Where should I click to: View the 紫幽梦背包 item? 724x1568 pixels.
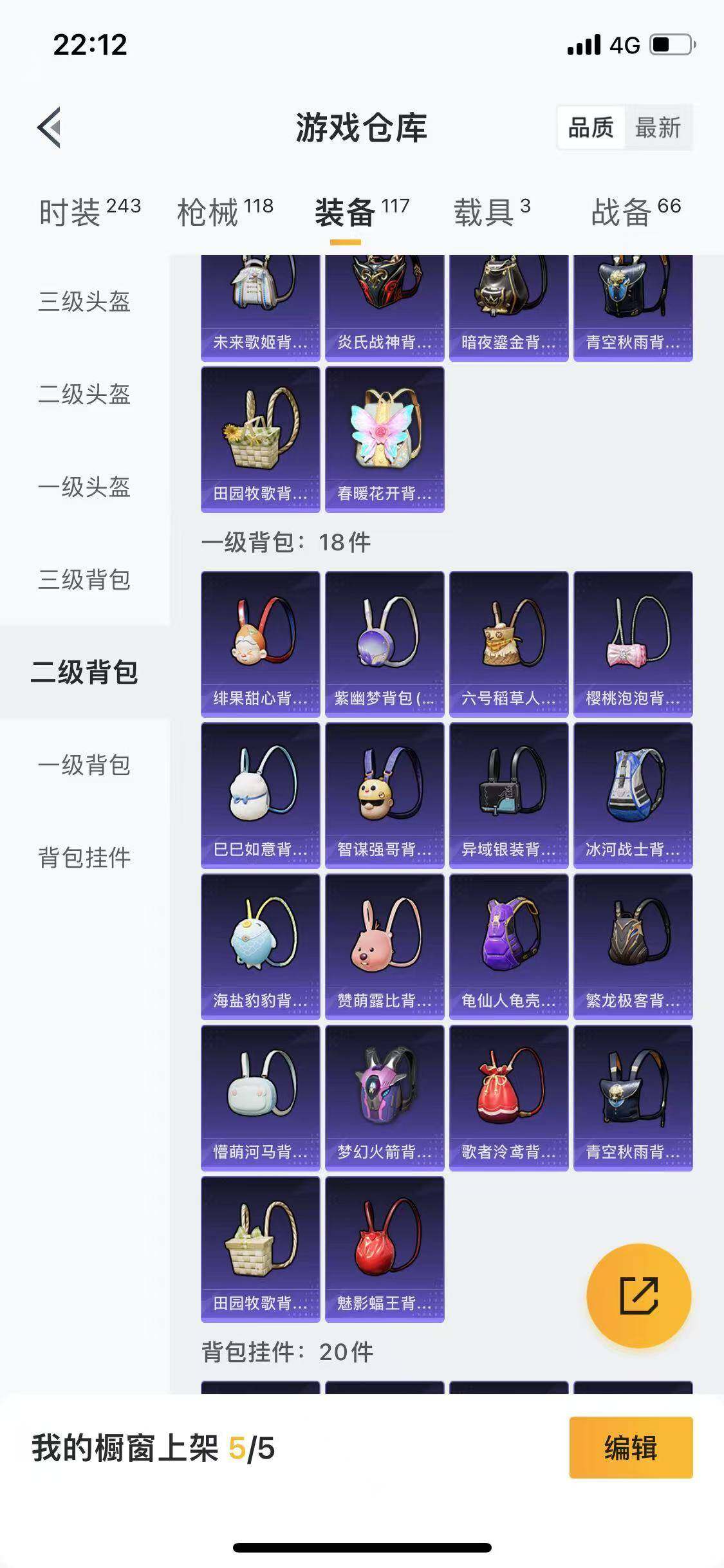point(384,644)
